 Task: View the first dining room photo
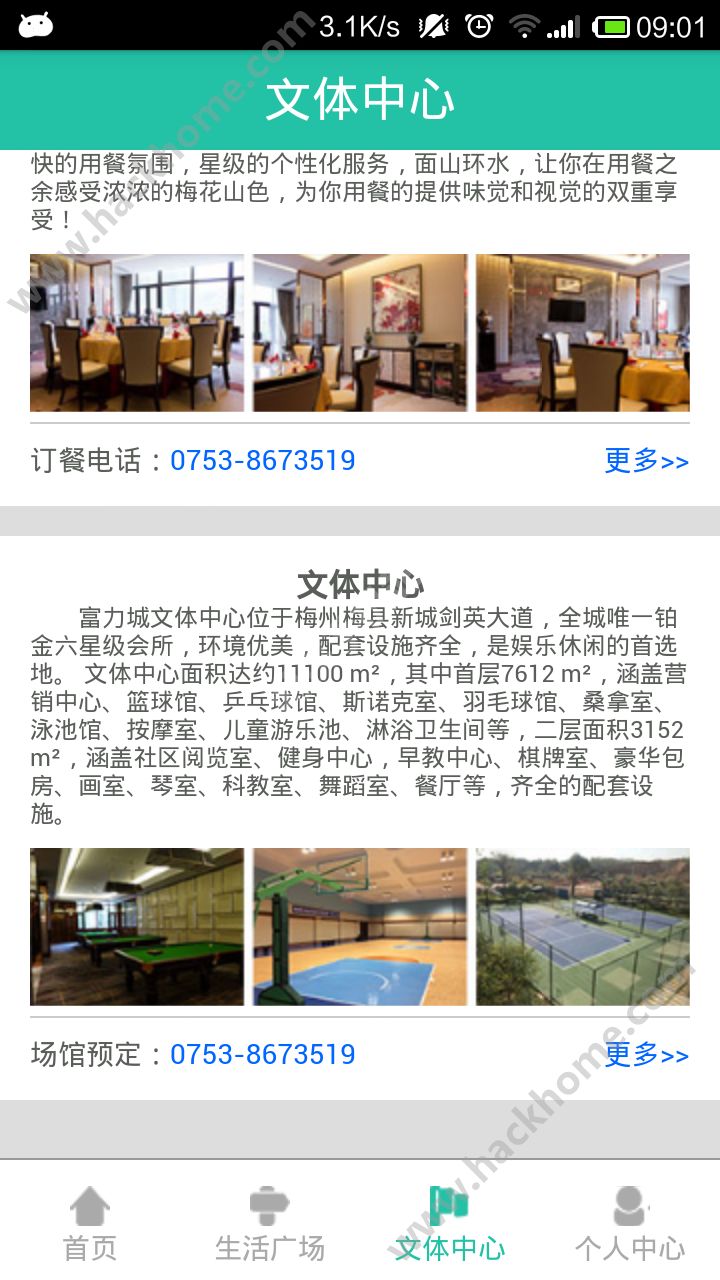[137, 333]
